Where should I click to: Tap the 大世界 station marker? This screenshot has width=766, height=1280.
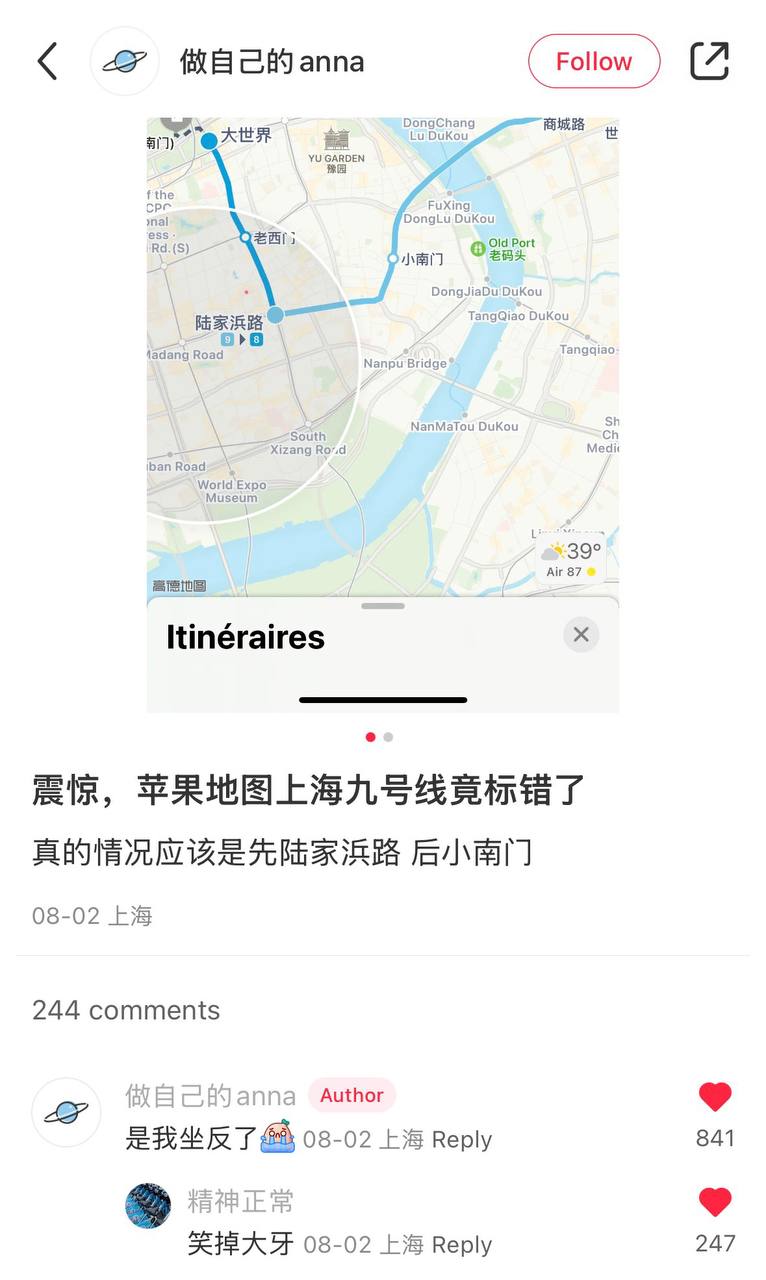click(x=208, y=141)
